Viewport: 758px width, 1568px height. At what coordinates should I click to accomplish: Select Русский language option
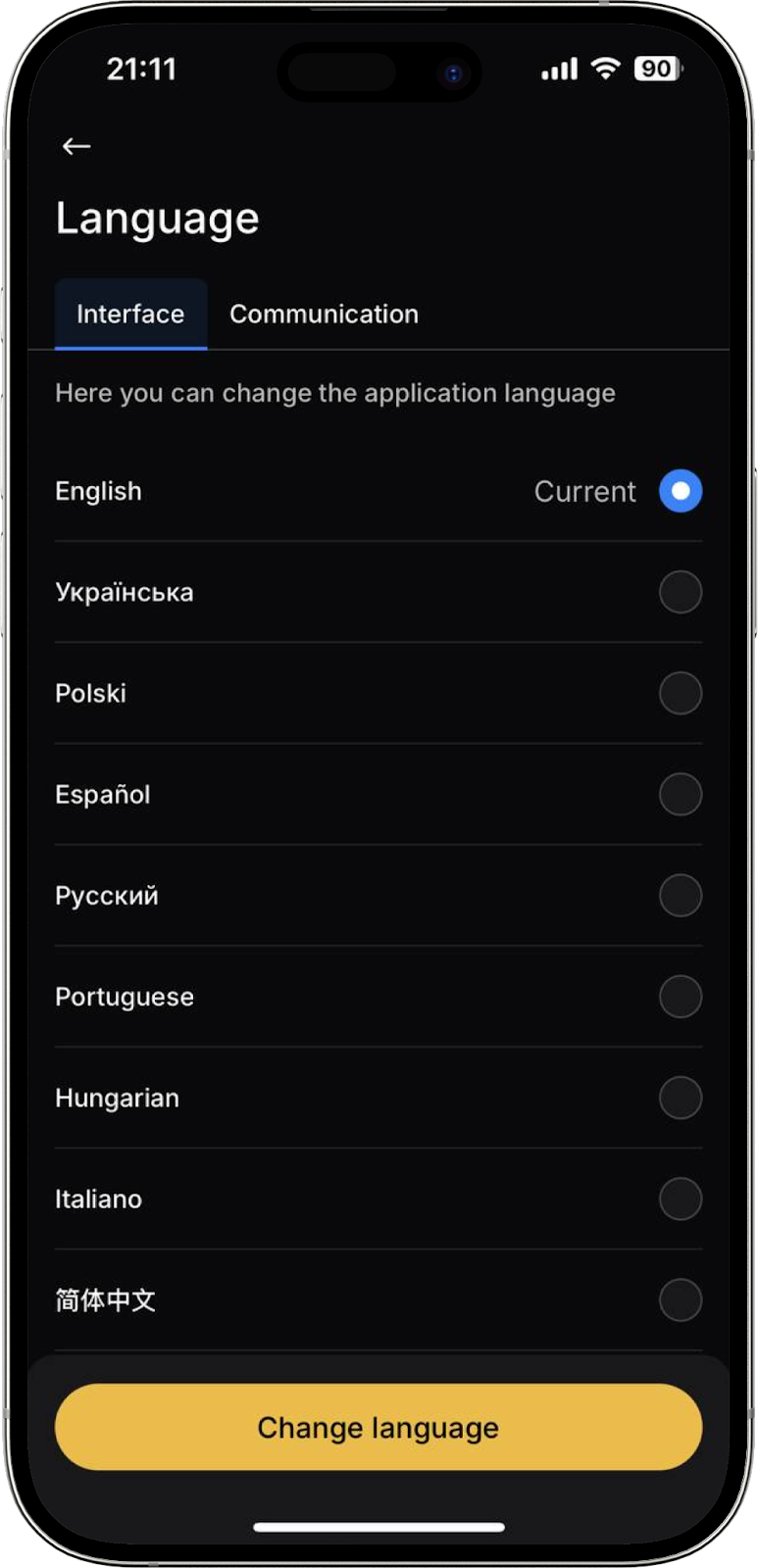click(680, 895)
